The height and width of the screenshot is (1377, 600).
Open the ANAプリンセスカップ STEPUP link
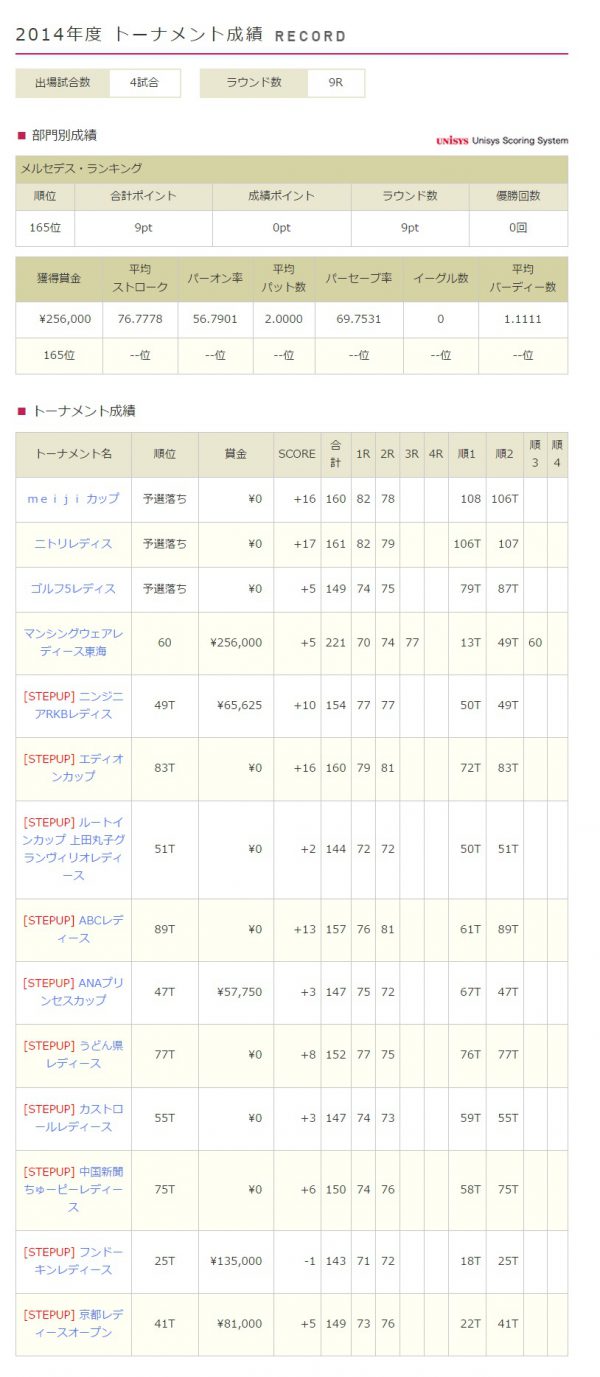73,992
